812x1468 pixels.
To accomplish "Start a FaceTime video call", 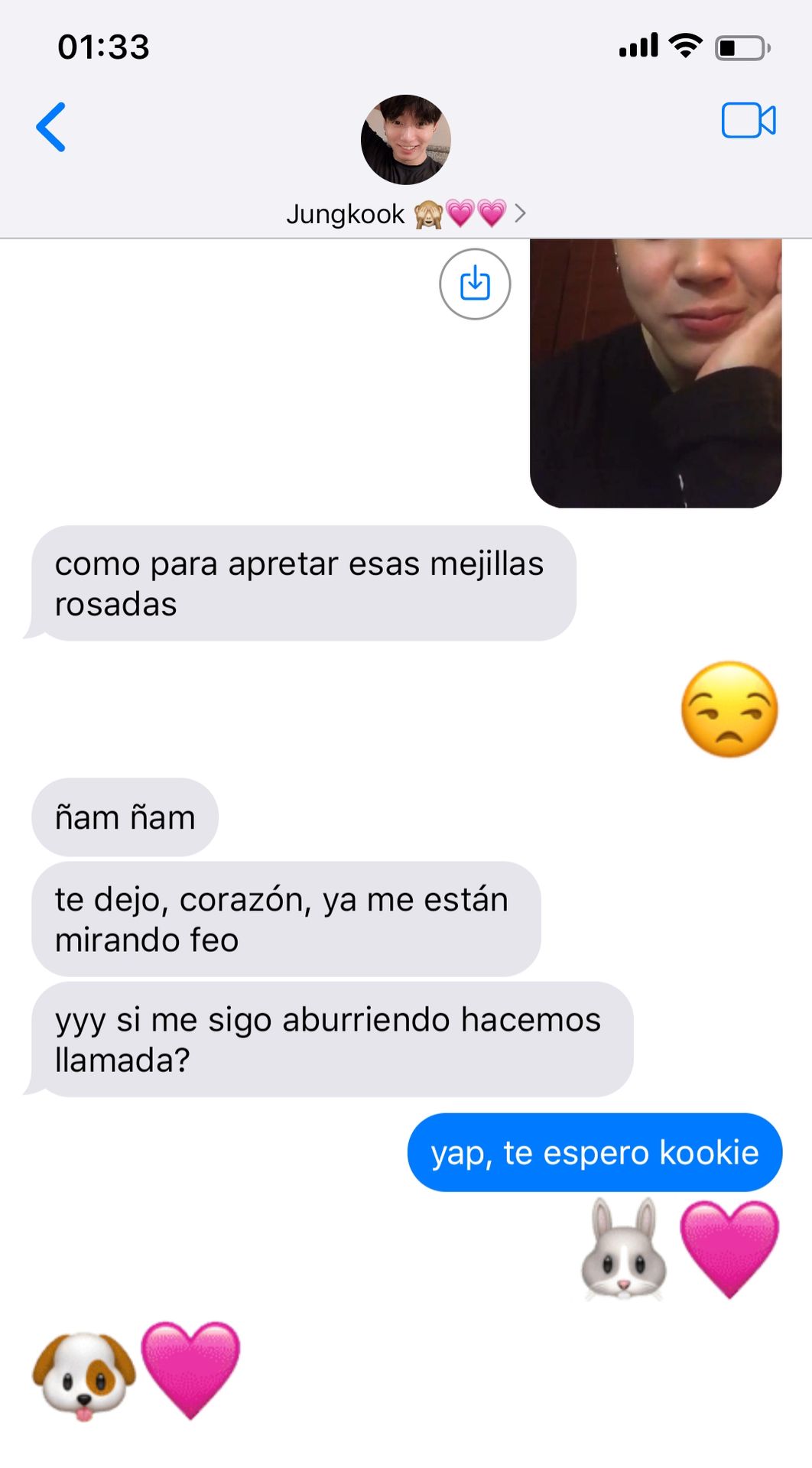I will [x=748, y=121].
